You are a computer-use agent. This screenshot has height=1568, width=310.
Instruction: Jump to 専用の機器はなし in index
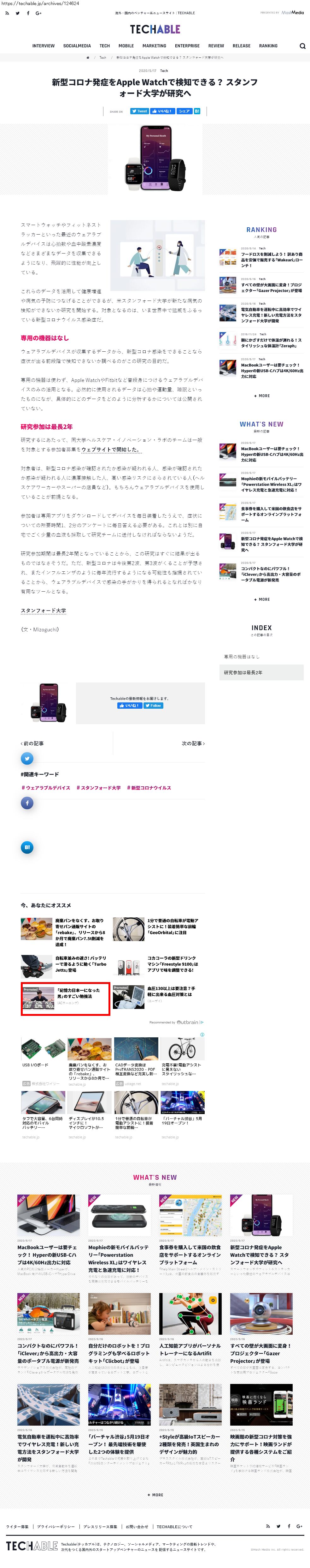coord(241,656)
